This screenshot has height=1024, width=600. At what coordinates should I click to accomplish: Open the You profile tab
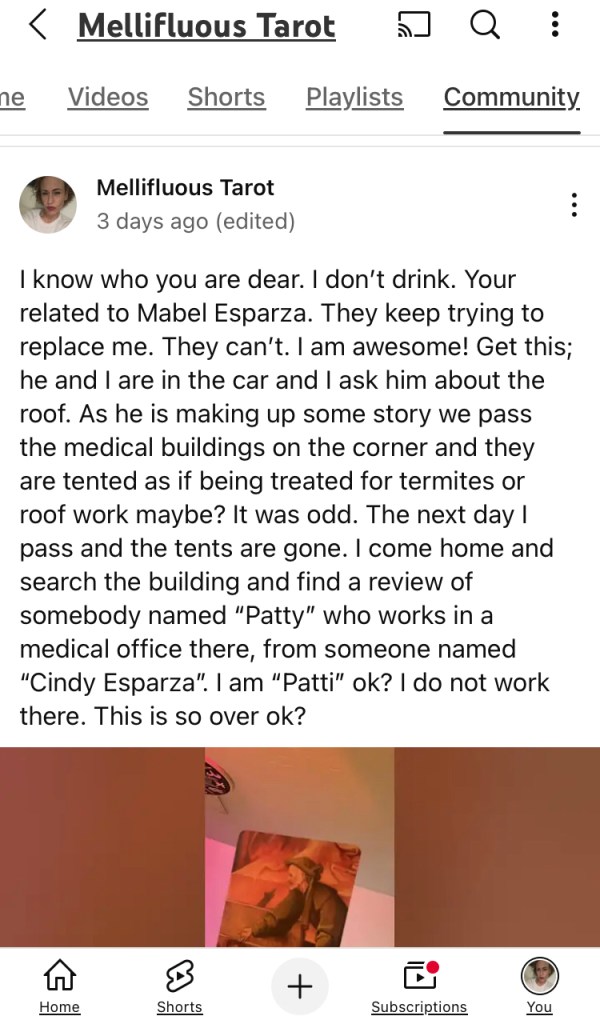pyautogui.click(x=539, y=985)
